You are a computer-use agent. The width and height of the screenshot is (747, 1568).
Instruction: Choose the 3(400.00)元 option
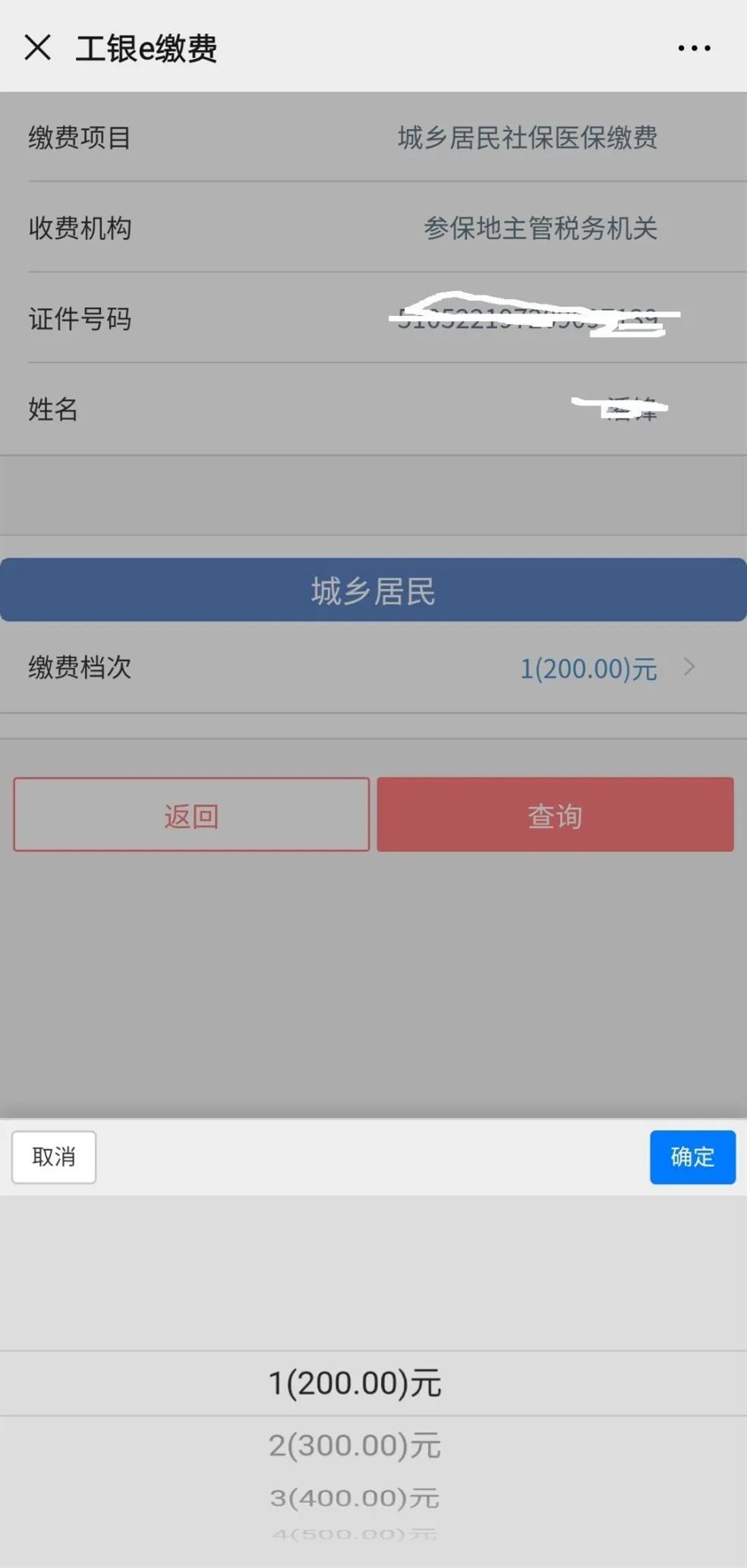pyautogui.click(x=355, y=1497)
